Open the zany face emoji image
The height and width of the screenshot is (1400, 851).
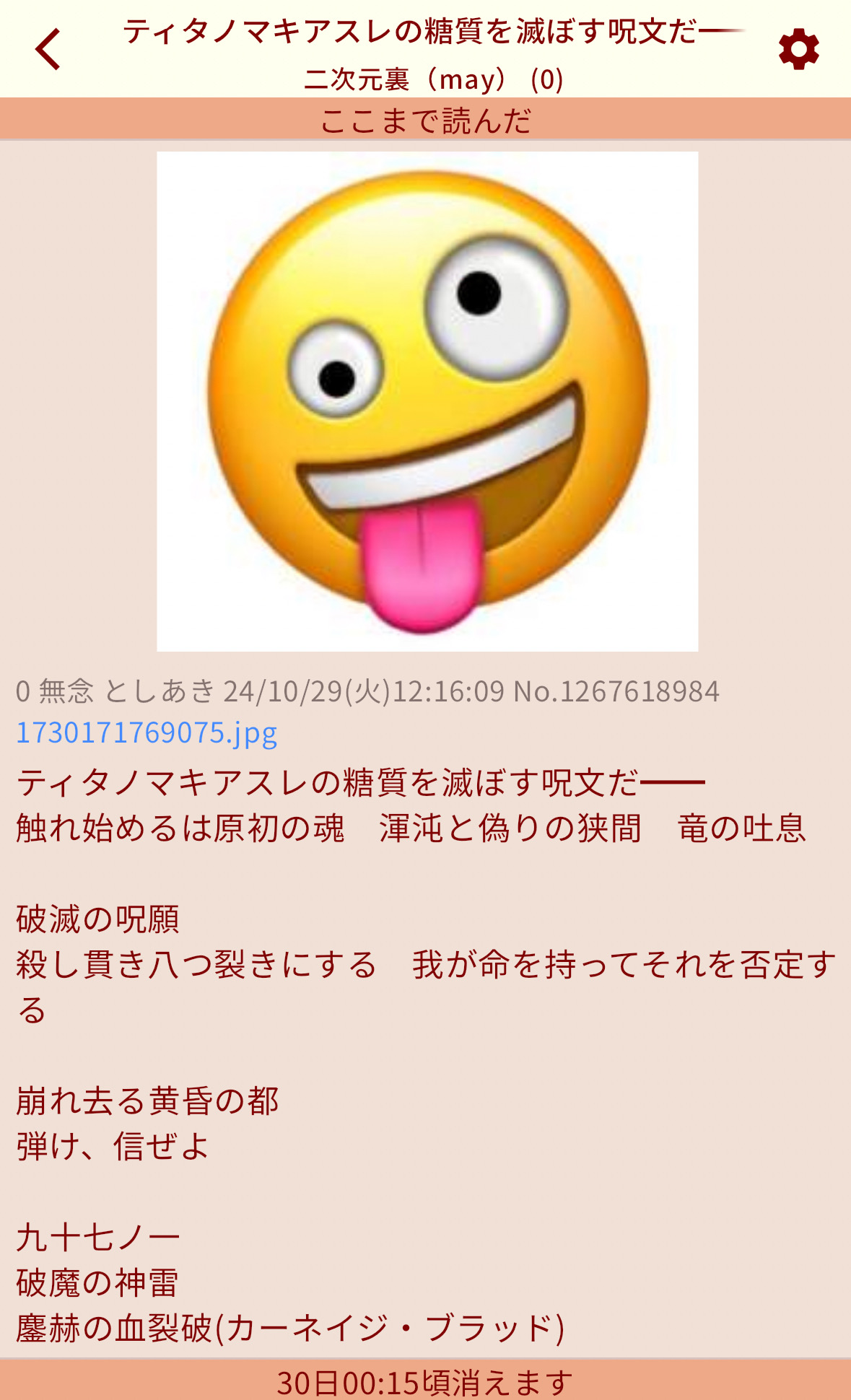[x=427, y=401]
